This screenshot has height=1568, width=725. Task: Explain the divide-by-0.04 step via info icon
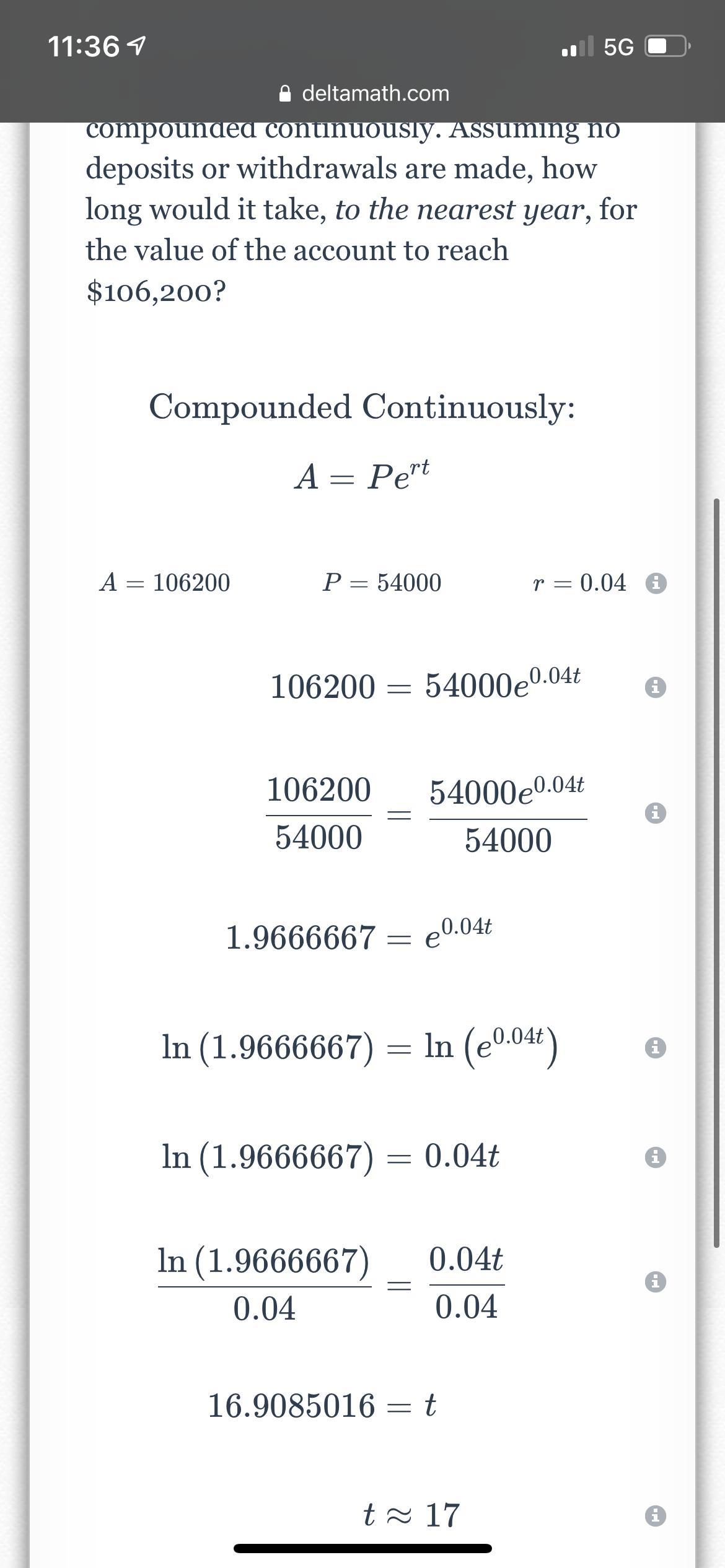[x=656, y=1282]
